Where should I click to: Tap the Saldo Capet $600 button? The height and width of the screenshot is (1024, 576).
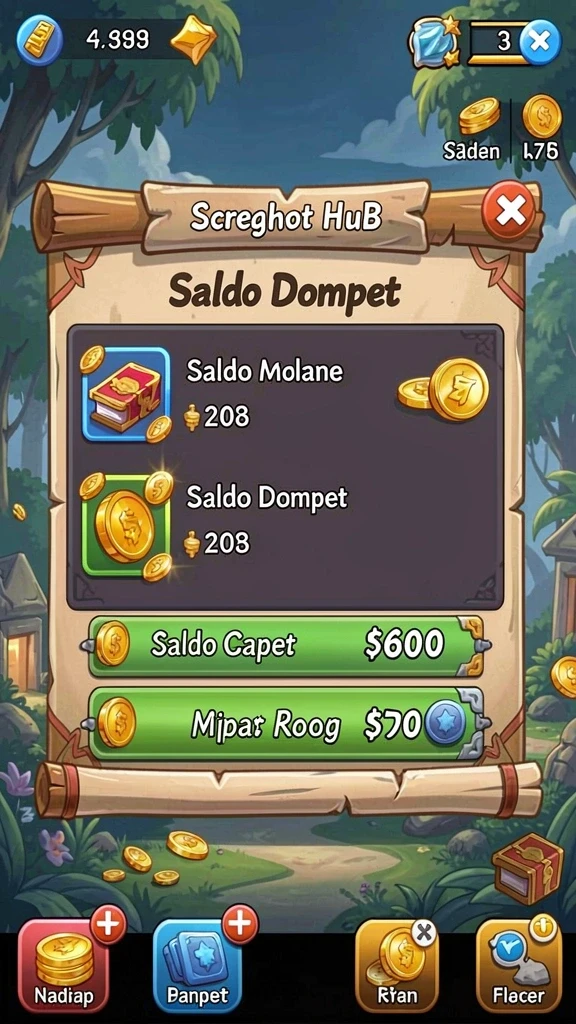(285, 646)
